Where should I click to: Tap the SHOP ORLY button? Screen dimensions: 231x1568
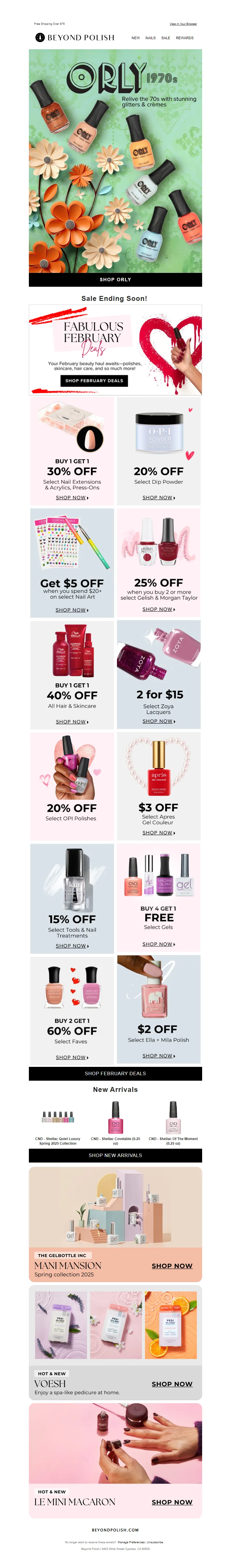(x=115, y=279)
